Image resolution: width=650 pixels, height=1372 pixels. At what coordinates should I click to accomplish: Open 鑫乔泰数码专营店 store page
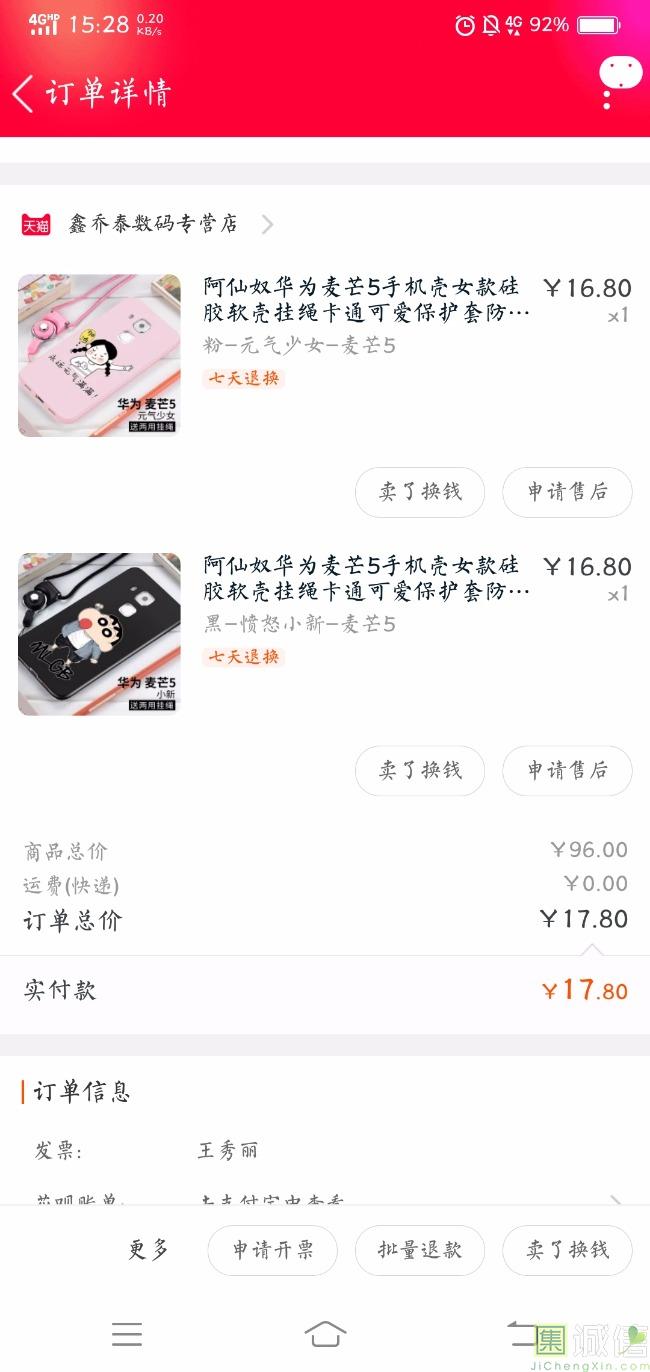152,224
